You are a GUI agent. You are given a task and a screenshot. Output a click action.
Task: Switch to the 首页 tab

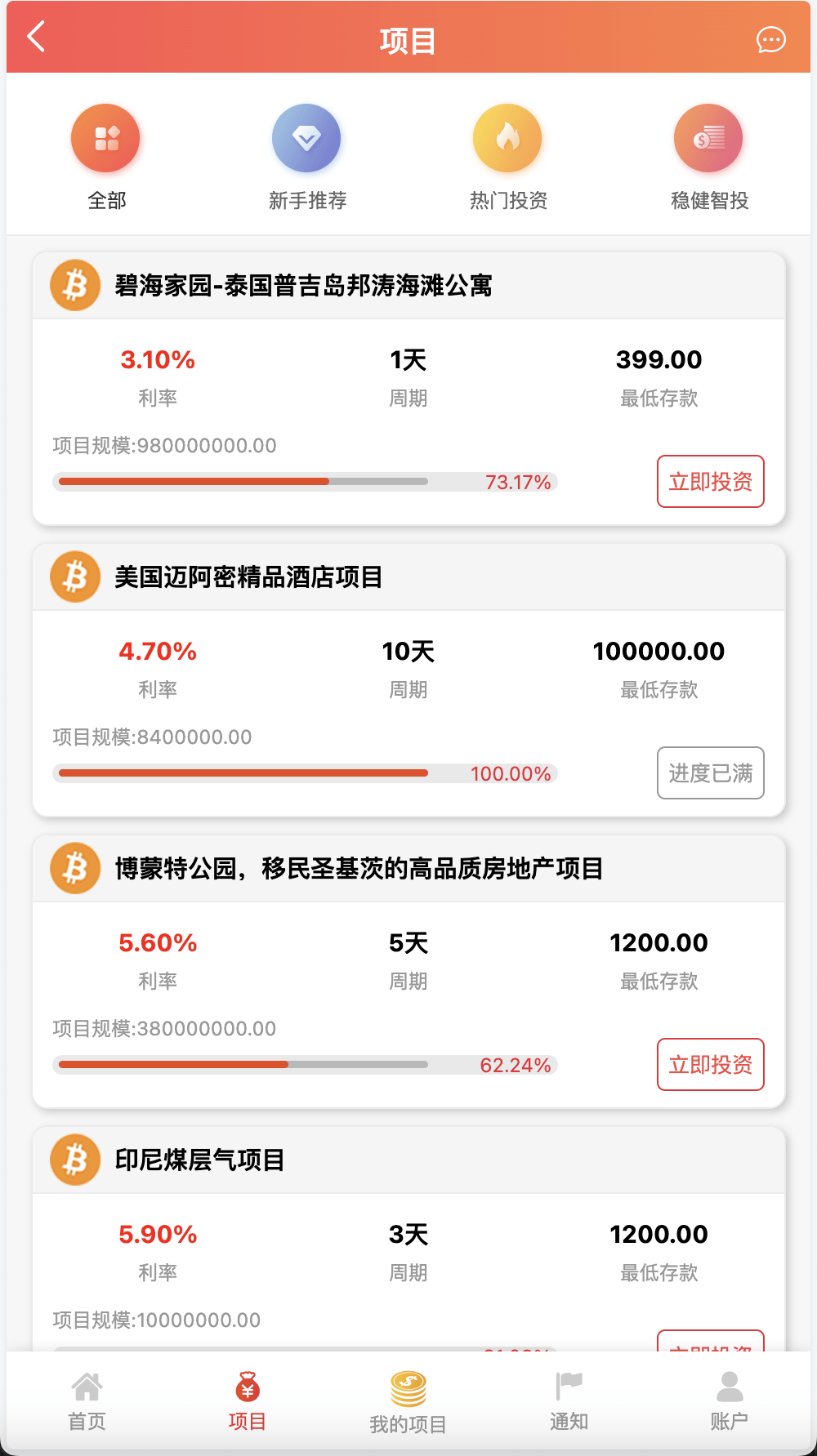click(x=87, y=1401)
